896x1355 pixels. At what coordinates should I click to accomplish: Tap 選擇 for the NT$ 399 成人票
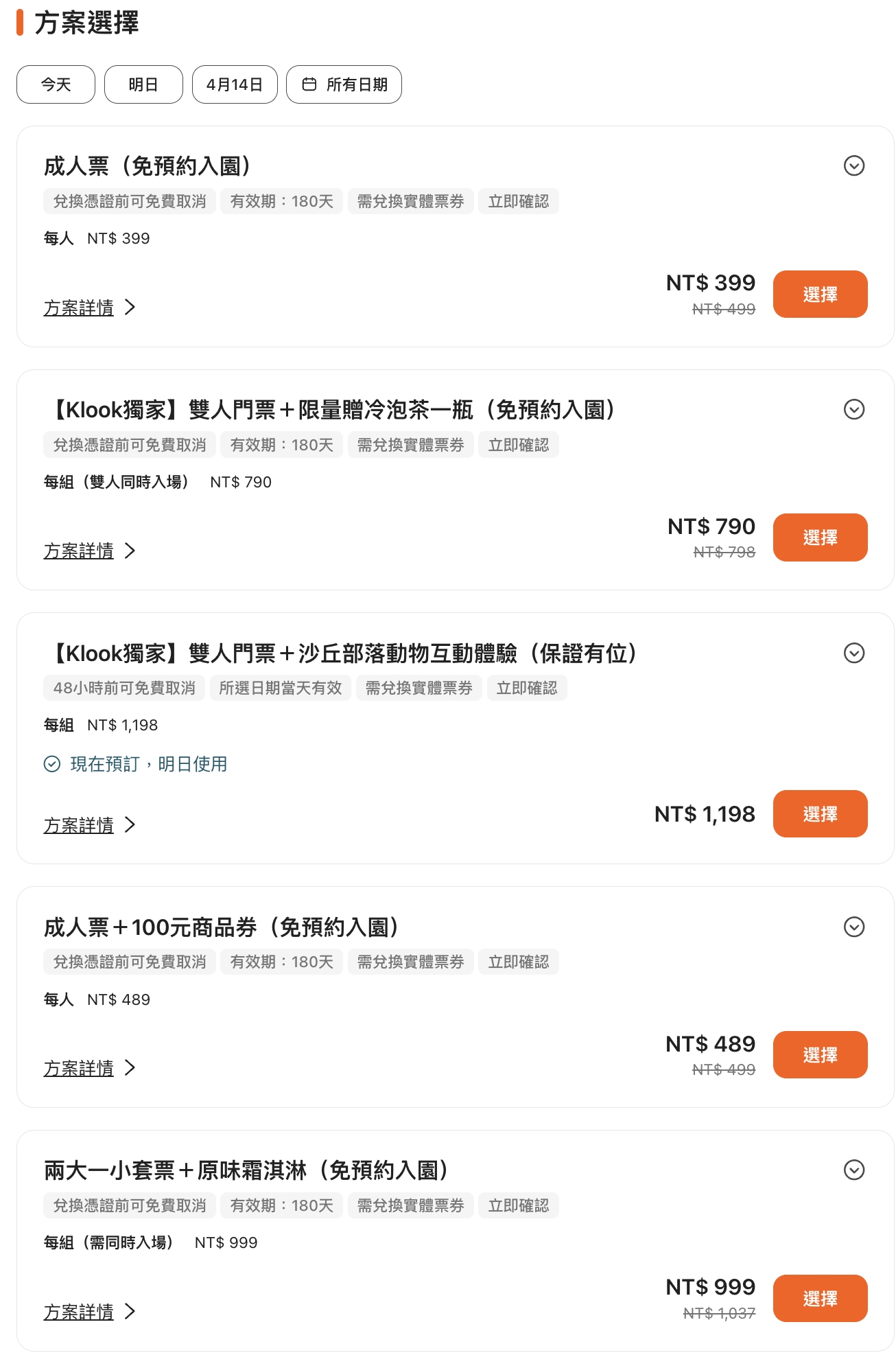[820, 294]
